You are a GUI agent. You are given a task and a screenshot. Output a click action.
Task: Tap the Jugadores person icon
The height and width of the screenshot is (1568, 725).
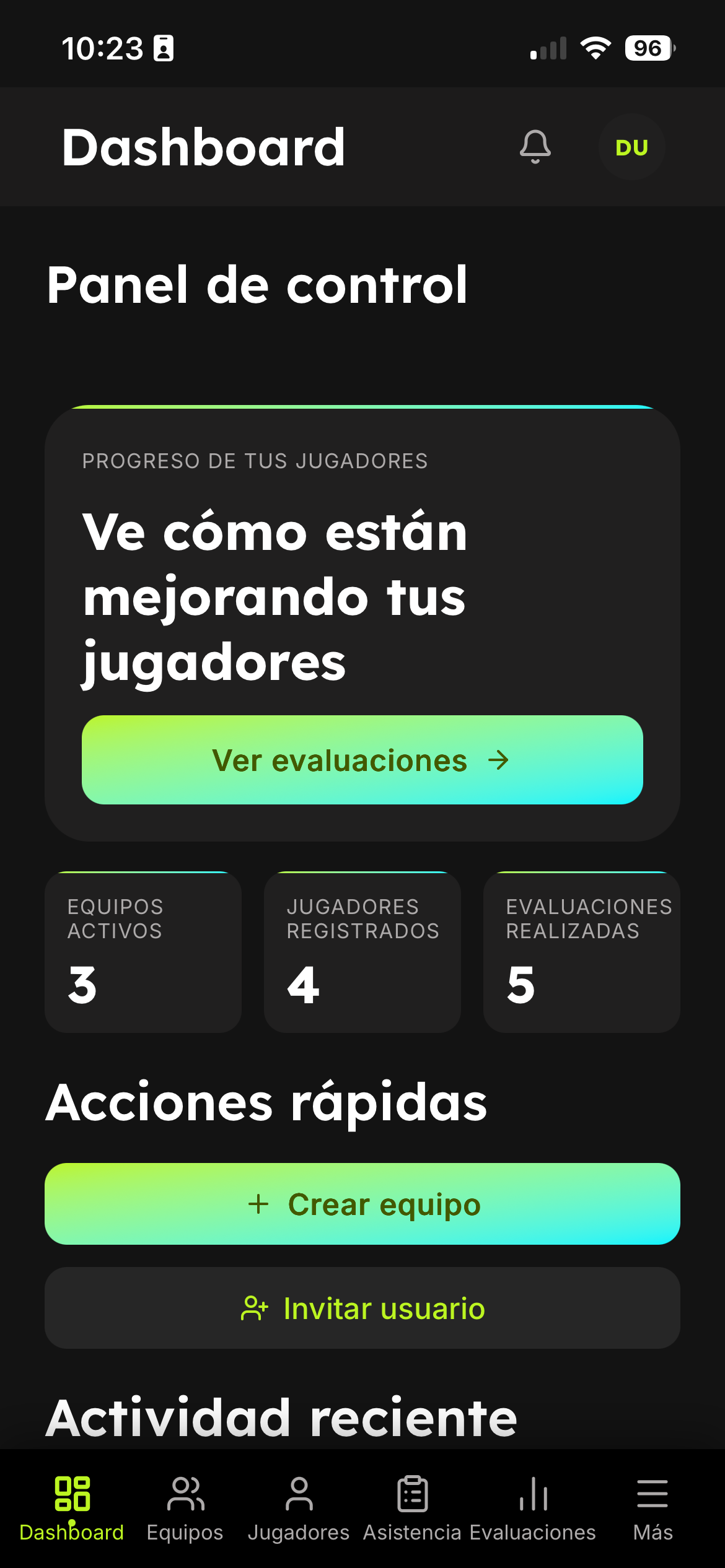[x=300, y=1496]
